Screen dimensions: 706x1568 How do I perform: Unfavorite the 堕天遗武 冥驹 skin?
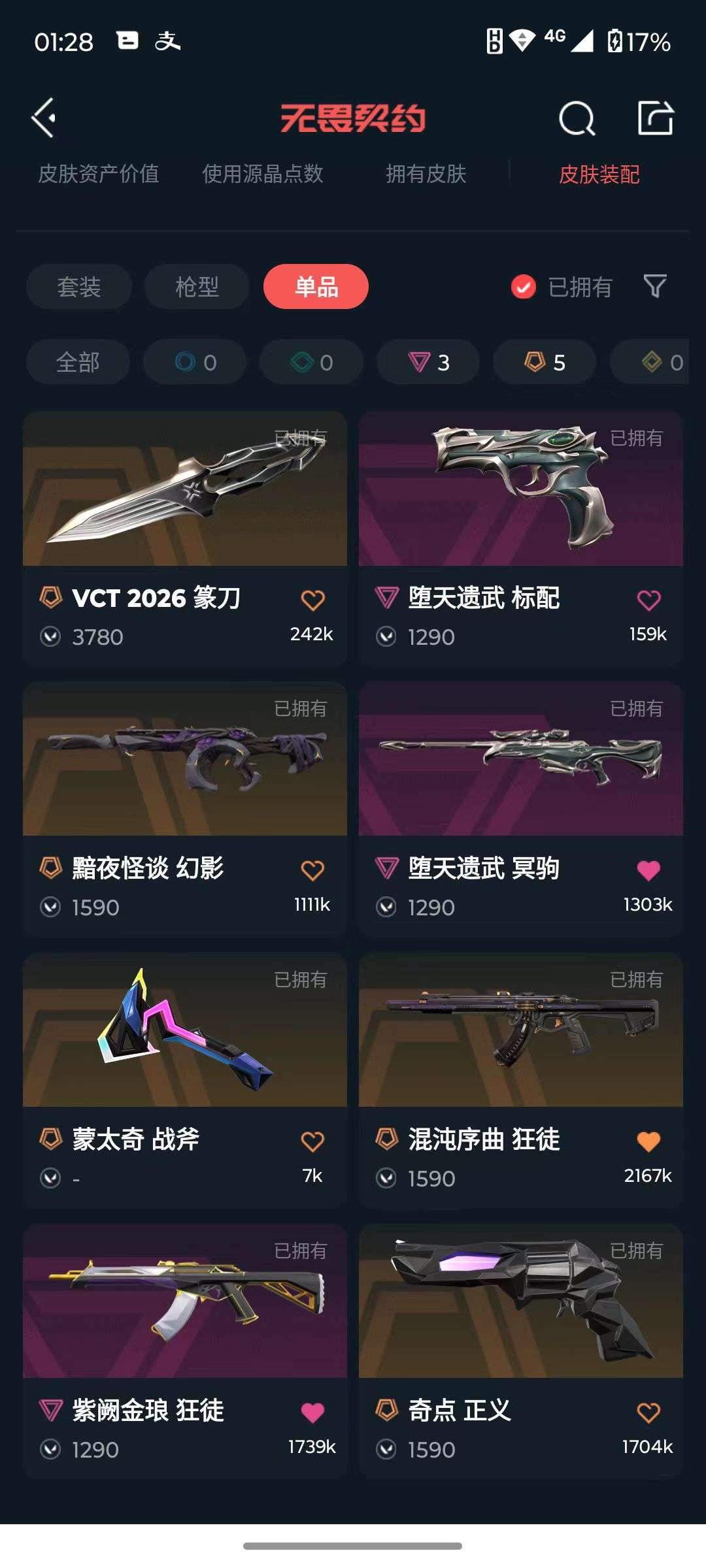pos(648,869)
